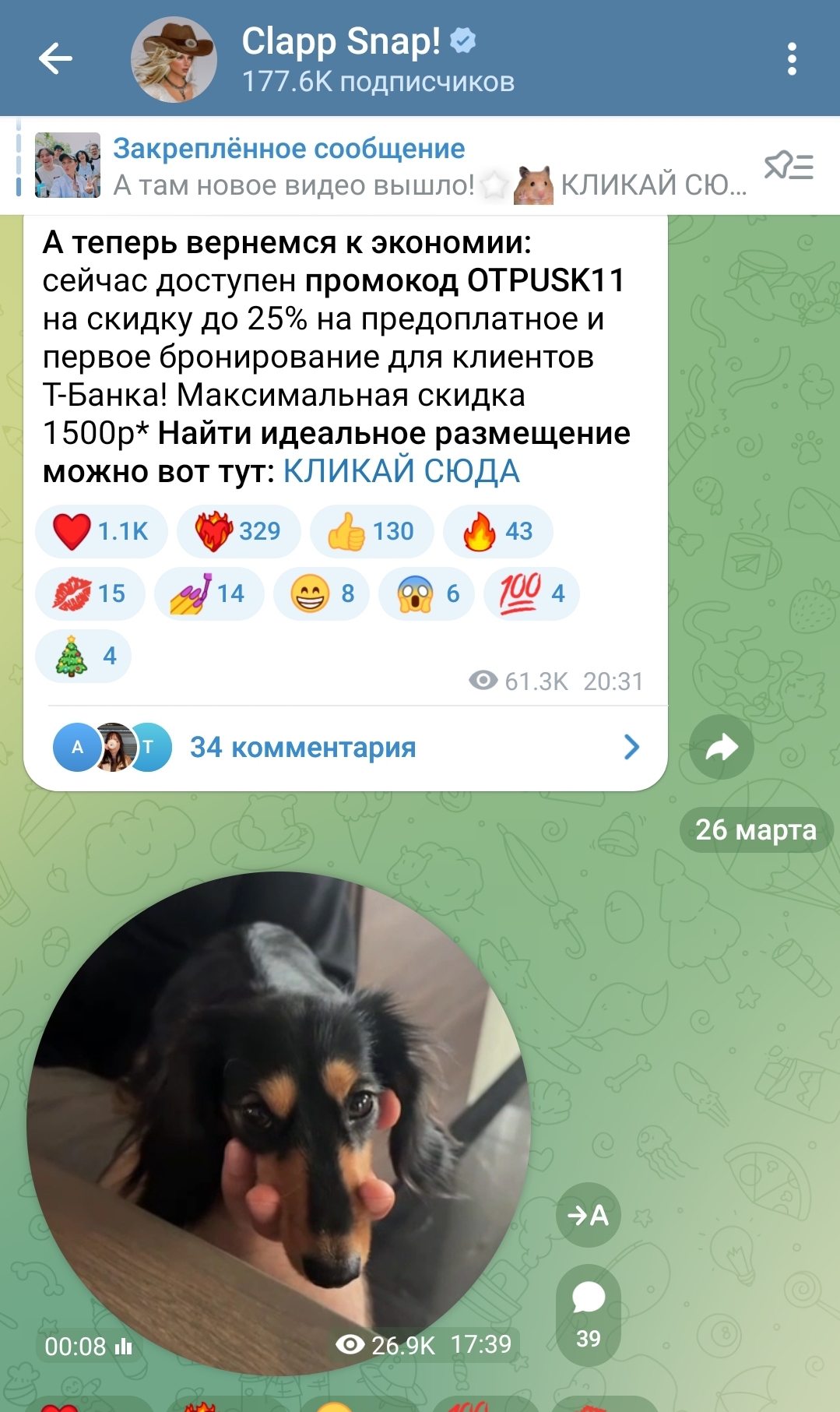Choose the nail polish reaction with 14
This screenshot has height=1412, width=840.
(x=209, y=593)
